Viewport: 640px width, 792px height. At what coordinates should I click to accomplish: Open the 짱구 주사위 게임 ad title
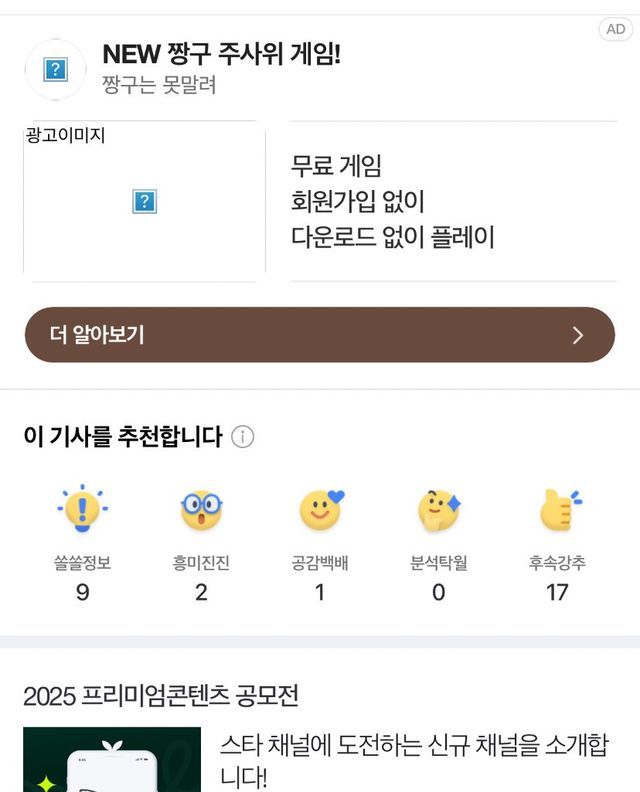click(222, 54)
